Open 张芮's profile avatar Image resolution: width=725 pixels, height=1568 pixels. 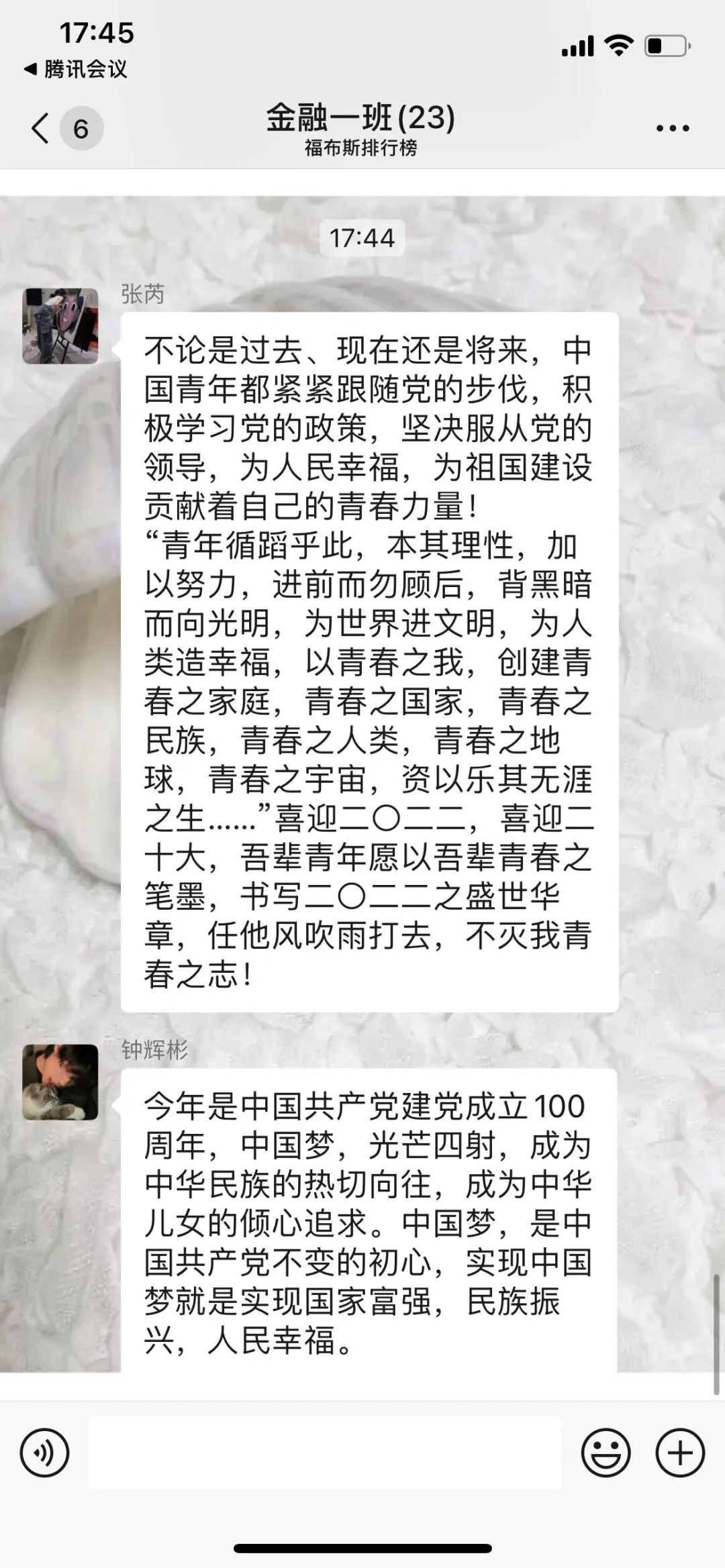(60, 326)
